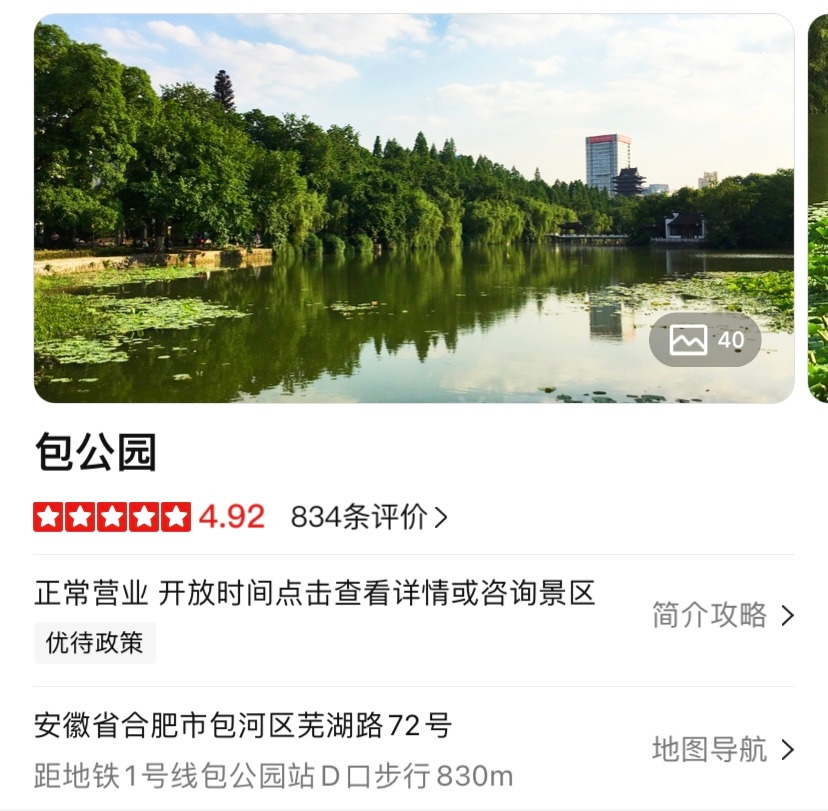Open the 40-photo gallery badge
Viewport: 828px width, 811px height.
tap(705, 340)
